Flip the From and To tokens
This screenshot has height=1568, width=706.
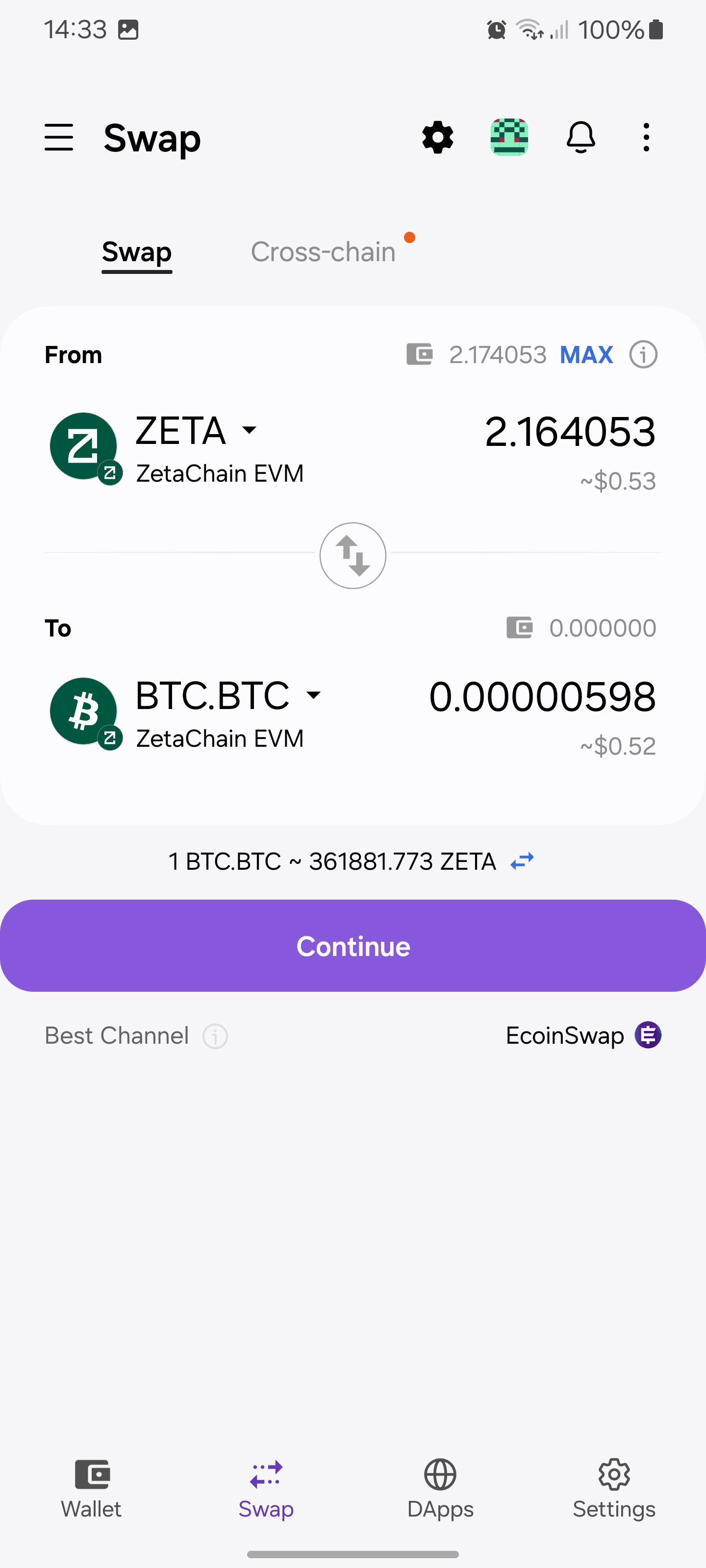353,556
